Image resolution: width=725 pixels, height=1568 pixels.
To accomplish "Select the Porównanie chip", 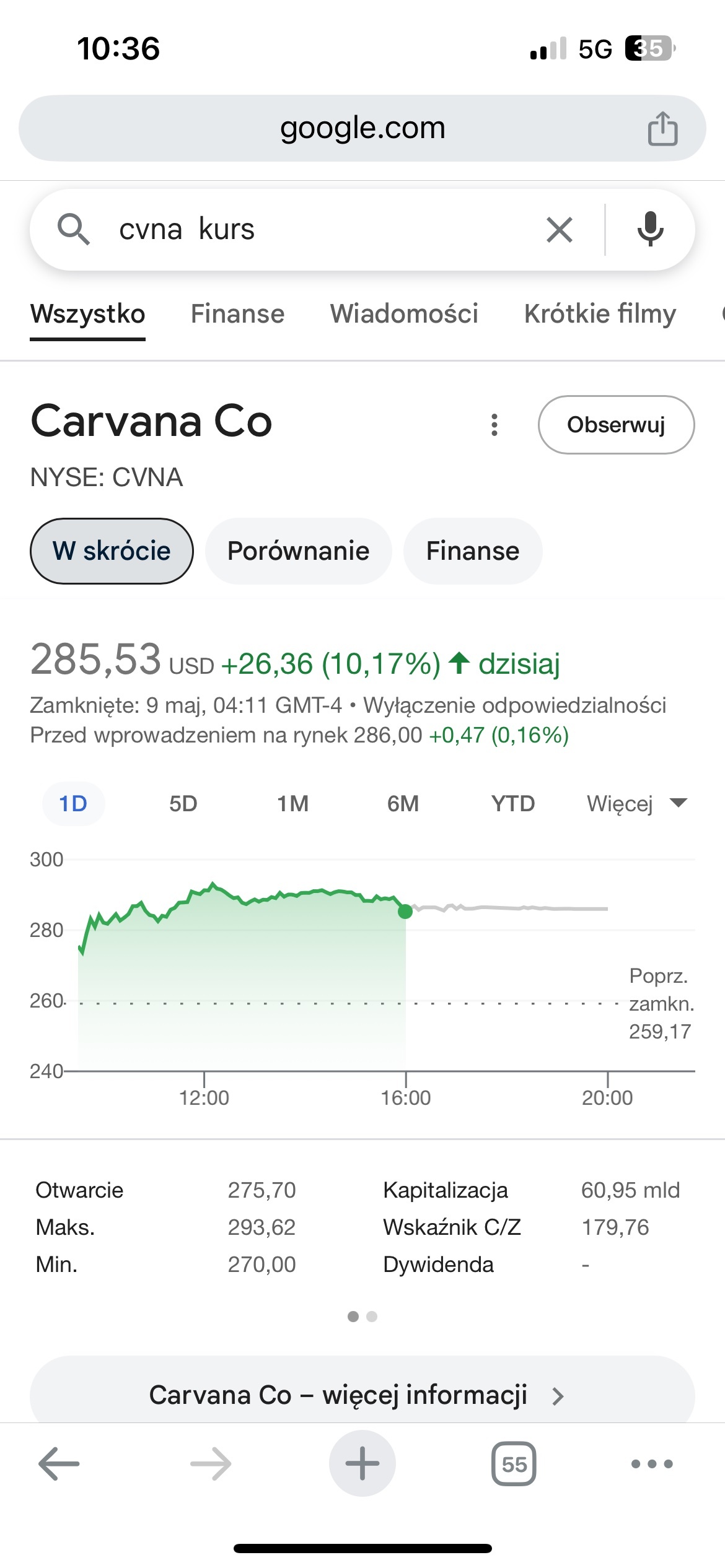I will [x=298, y=551].
